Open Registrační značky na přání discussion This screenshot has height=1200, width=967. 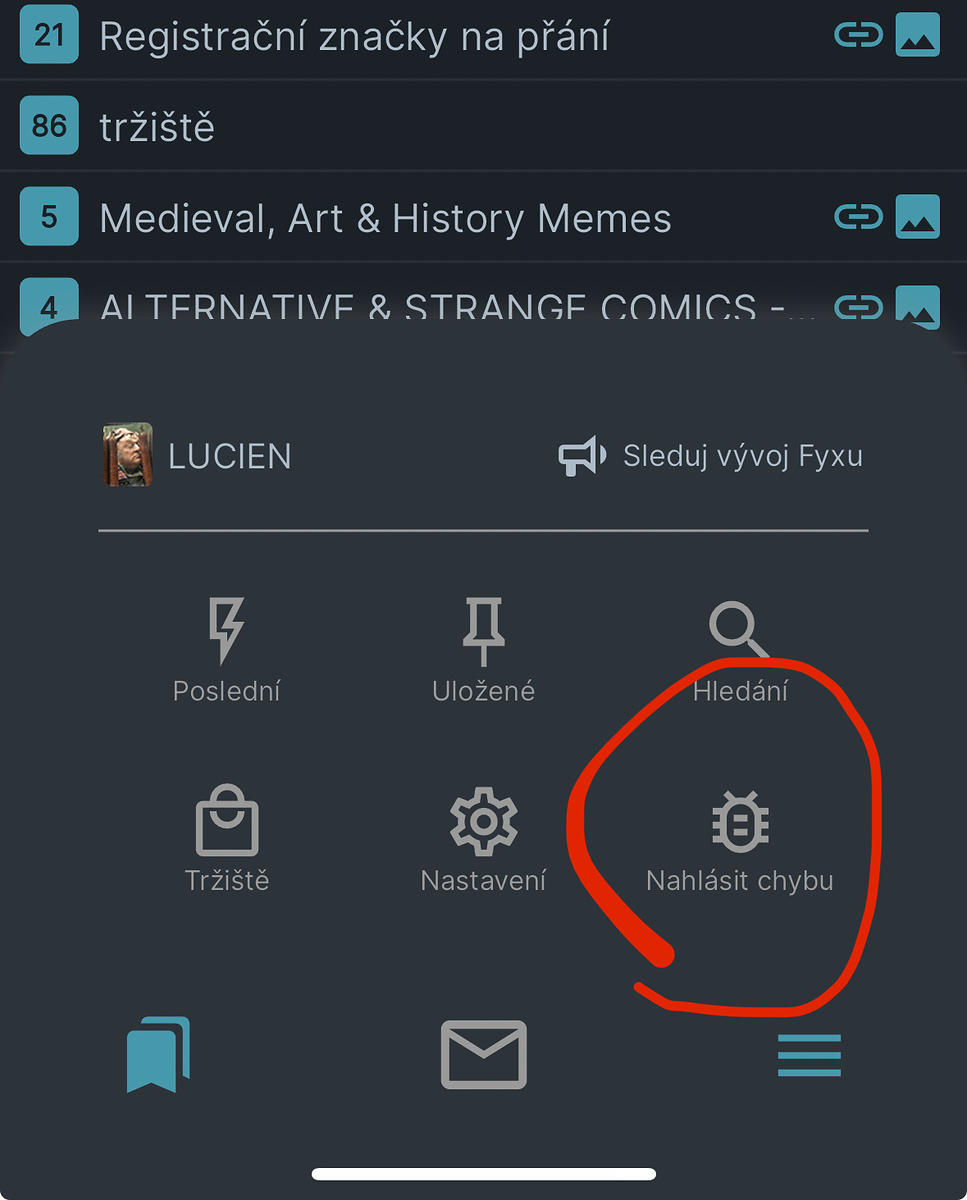pos(355,37)
